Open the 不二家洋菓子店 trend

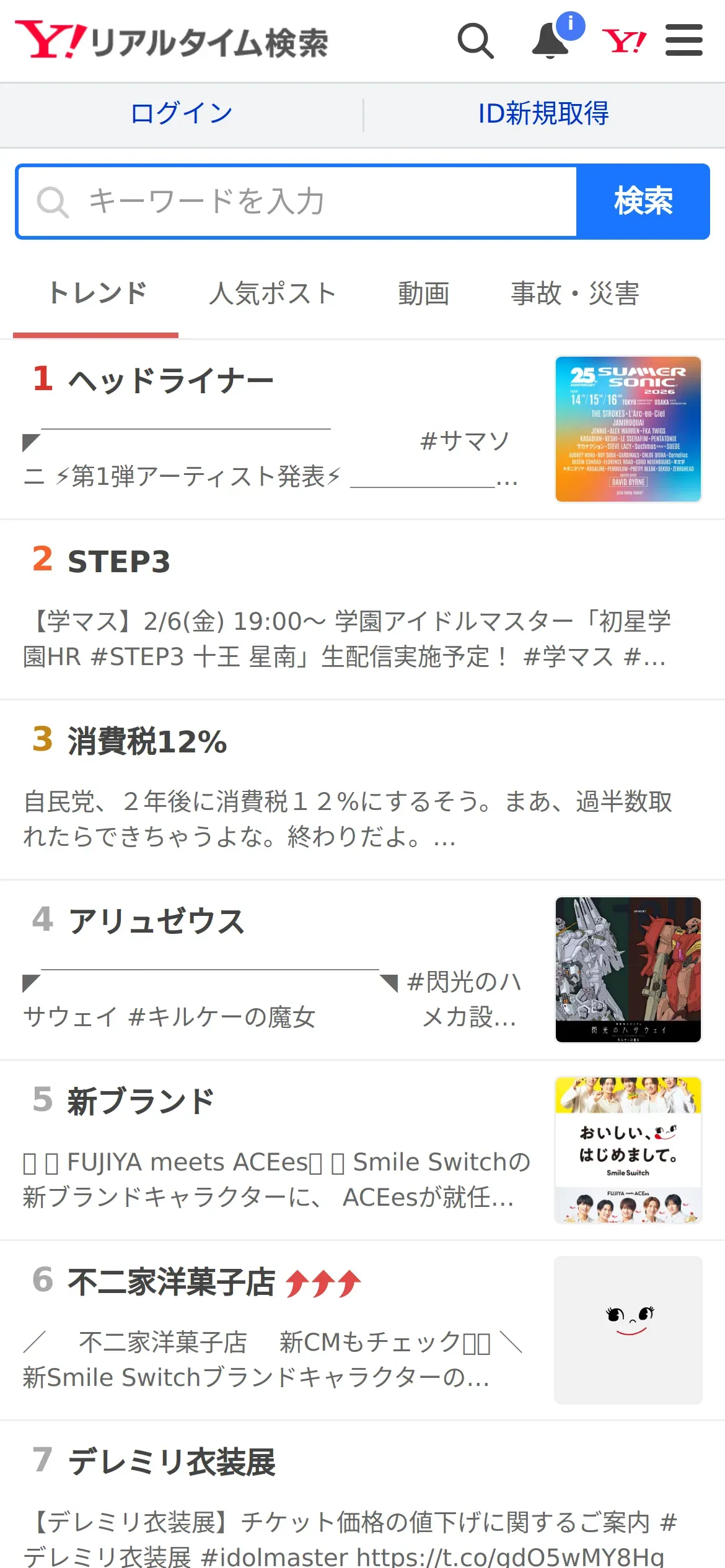[171, 1282]
